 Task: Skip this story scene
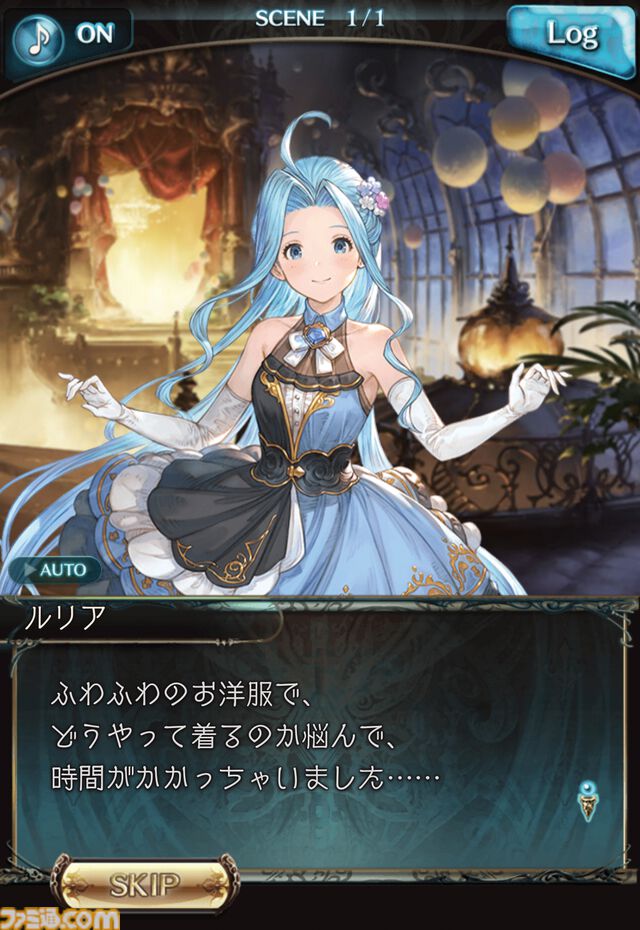143,884
